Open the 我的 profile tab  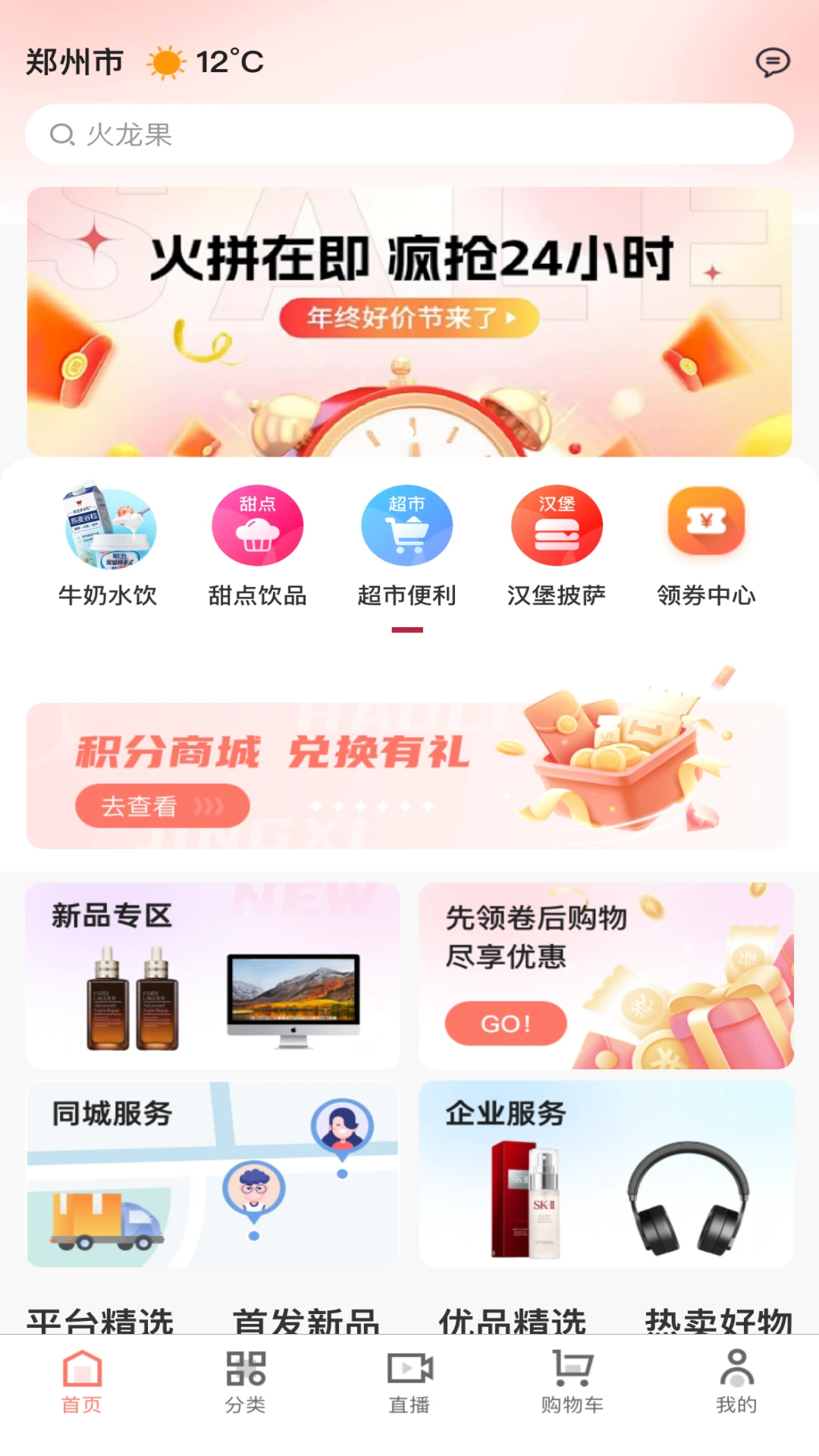coord(736,1382)
